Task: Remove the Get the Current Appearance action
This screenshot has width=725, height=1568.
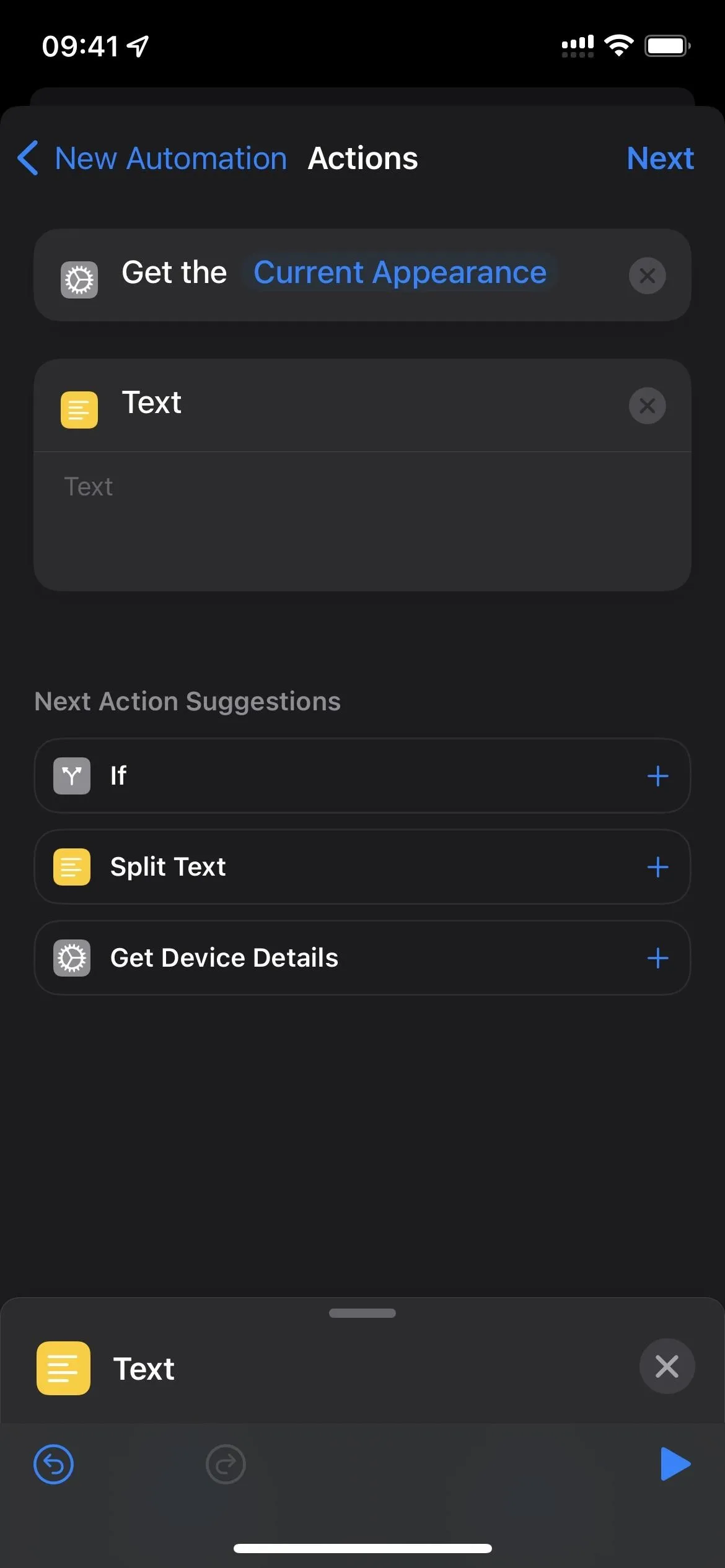Action: coord(647,276)
